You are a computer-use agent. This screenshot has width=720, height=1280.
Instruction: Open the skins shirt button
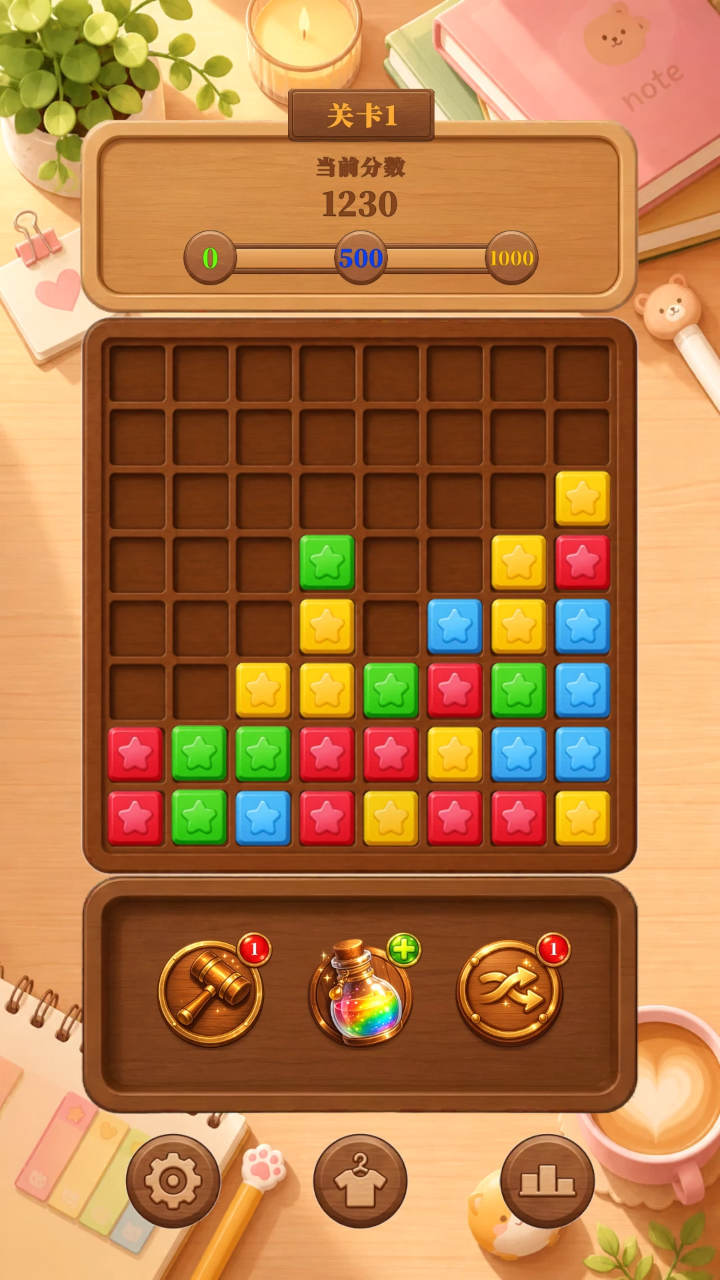click(360, 1181)
